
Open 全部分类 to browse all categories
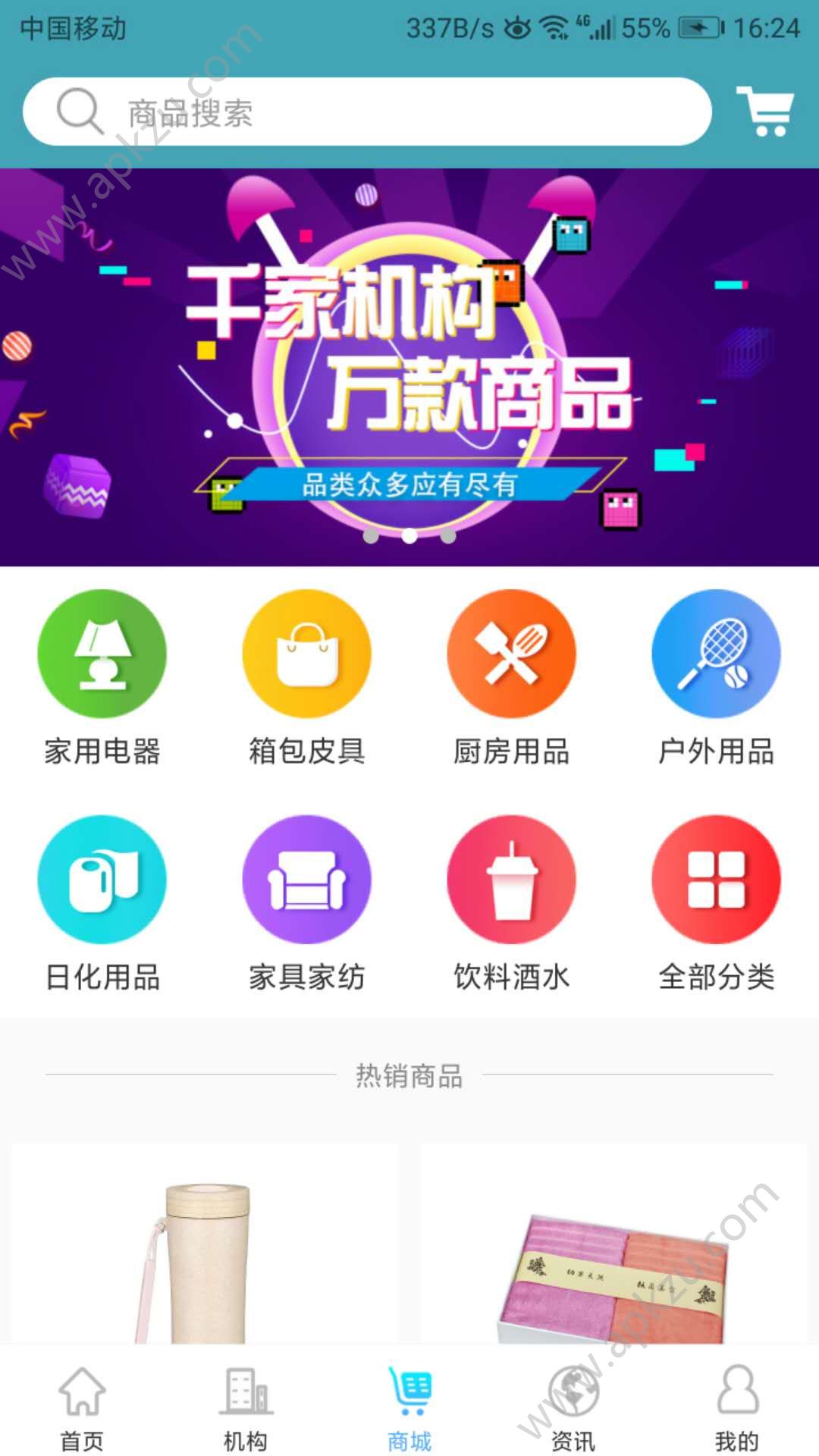coord(716,880)
